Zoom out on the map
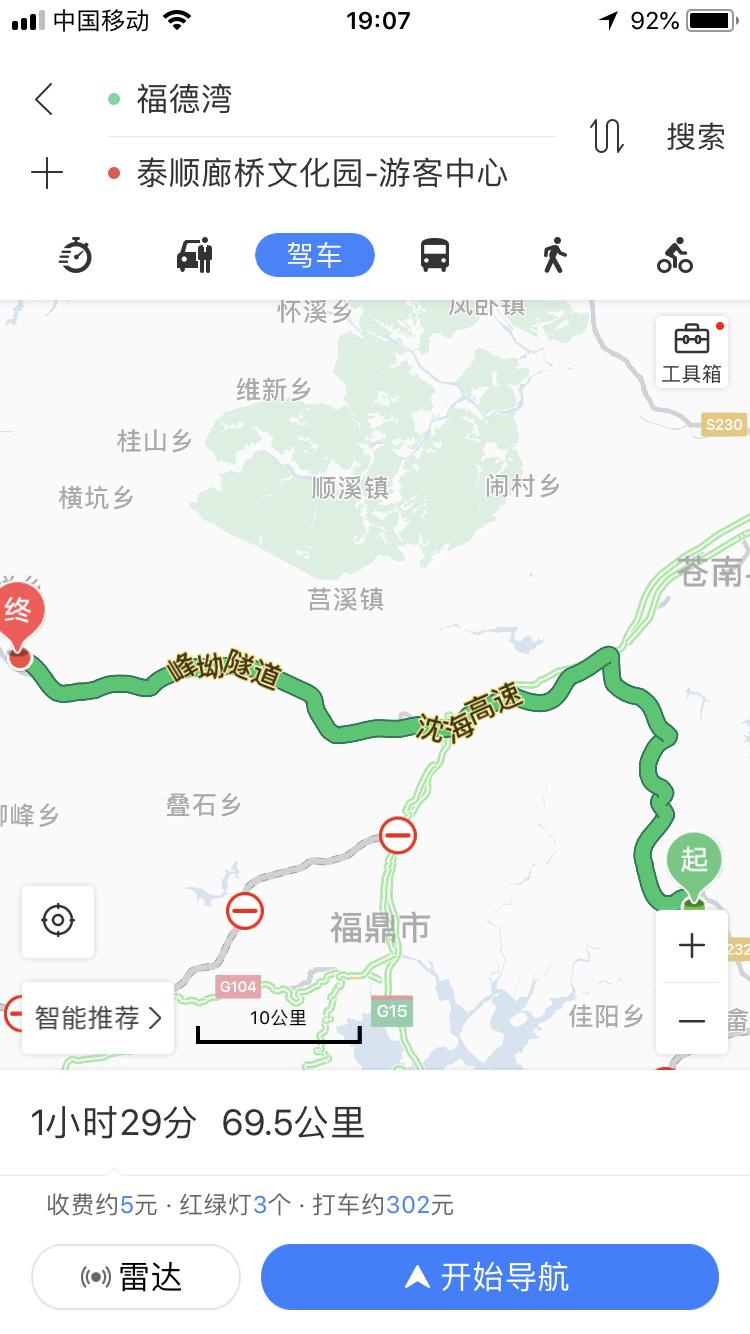Image resolution: width=750 pixels, height=1334 pixels. [x=691, y=1020]
